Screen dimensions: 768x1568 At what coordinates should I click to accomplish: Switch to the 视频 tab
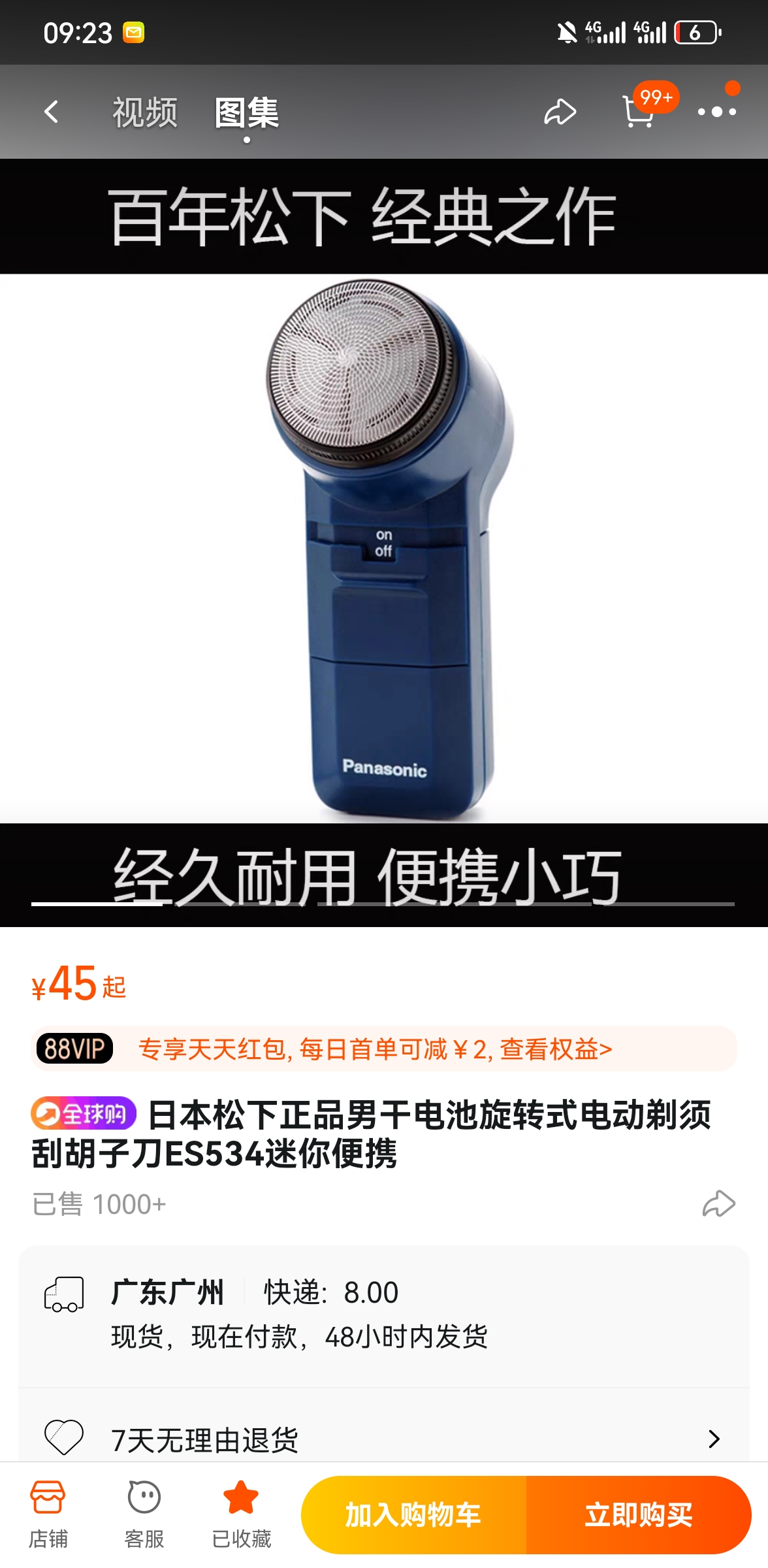pyautogui.click(x=145, y=112)
